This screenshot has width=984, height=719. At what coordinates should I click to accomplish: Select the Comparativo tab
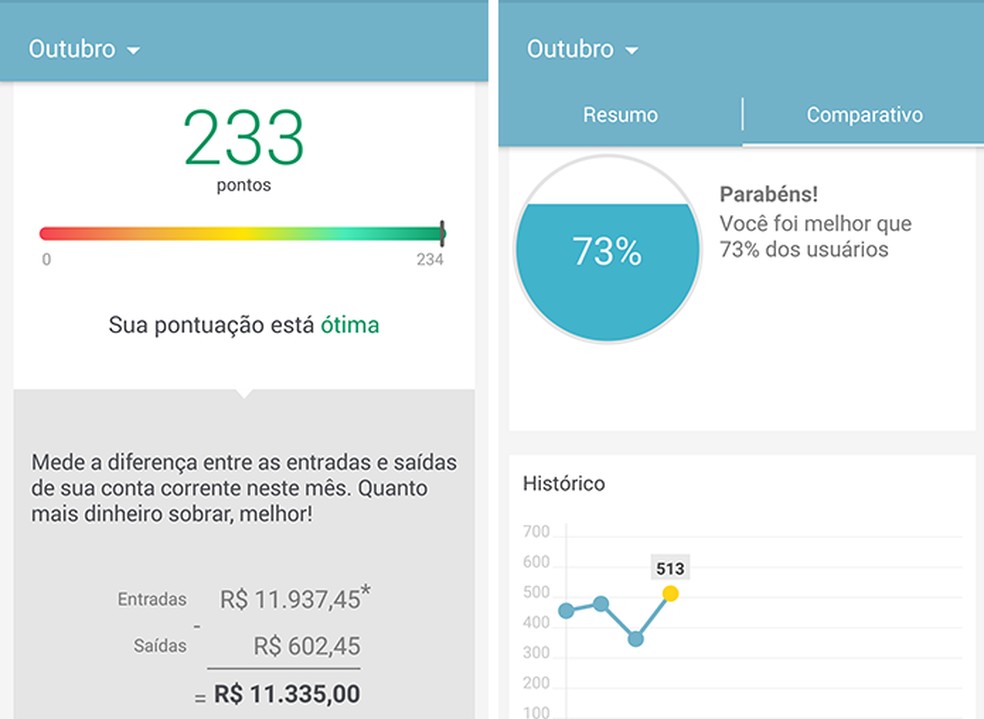864,115
